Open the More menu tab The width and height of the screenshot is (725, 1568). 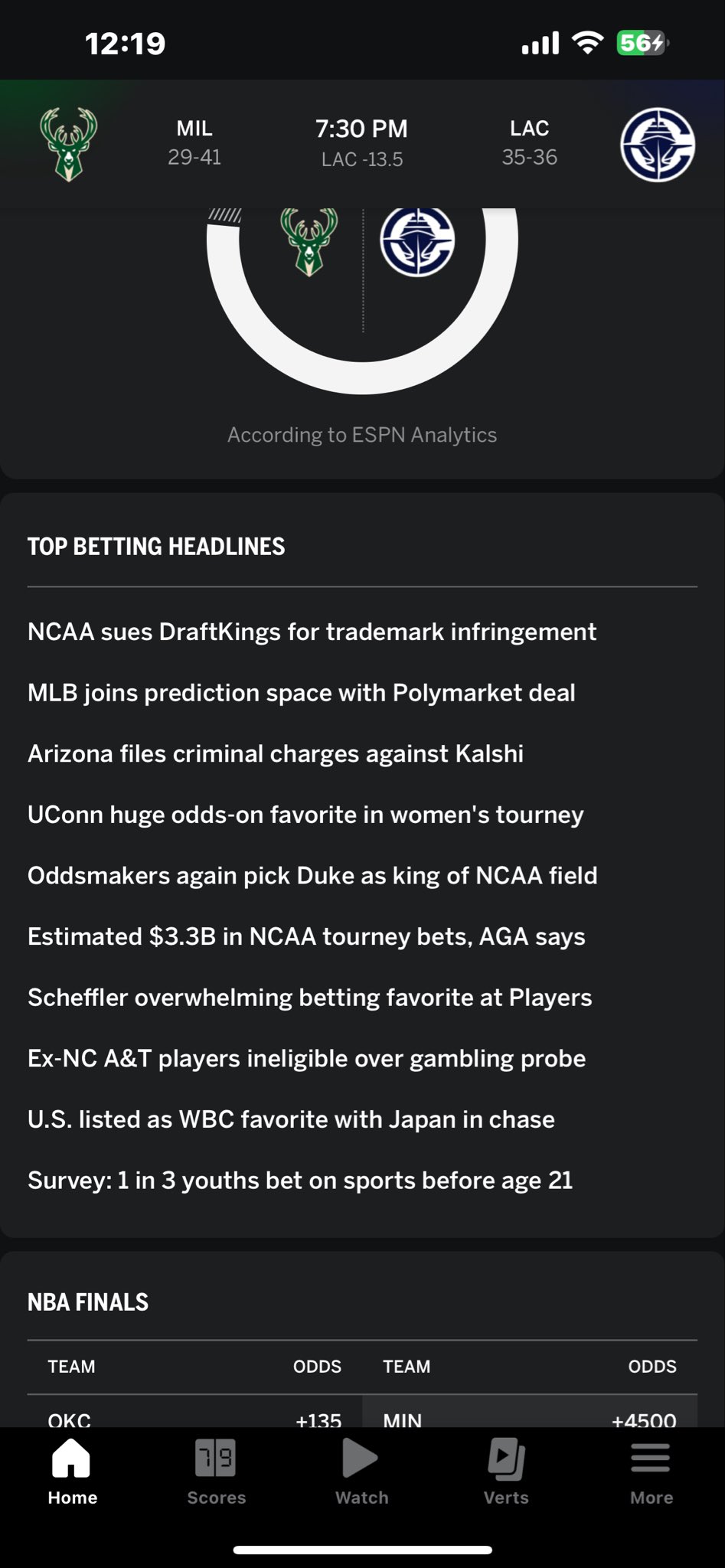651,1472
